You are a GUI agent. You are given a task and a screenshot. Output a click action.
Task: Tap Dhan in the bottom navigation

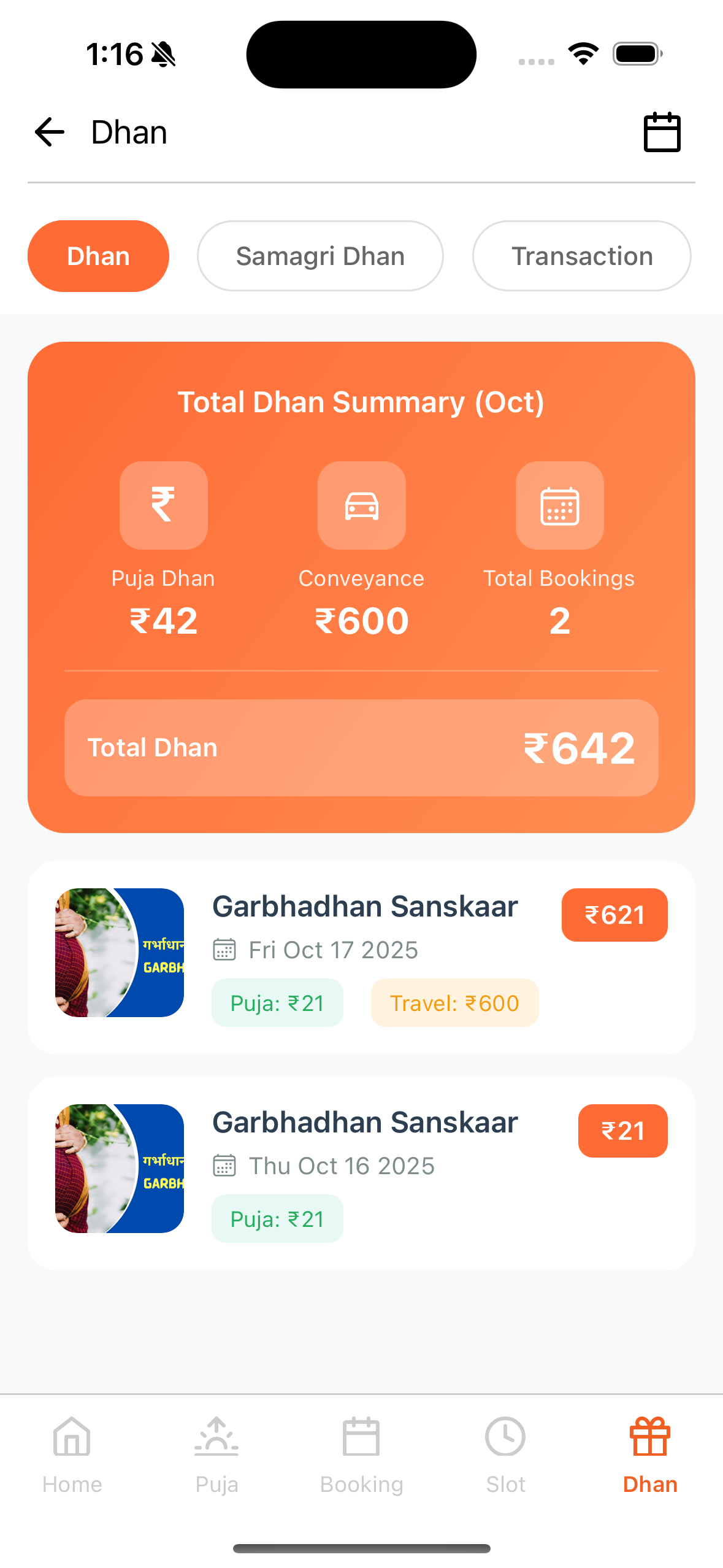[x=650, y=1454]
